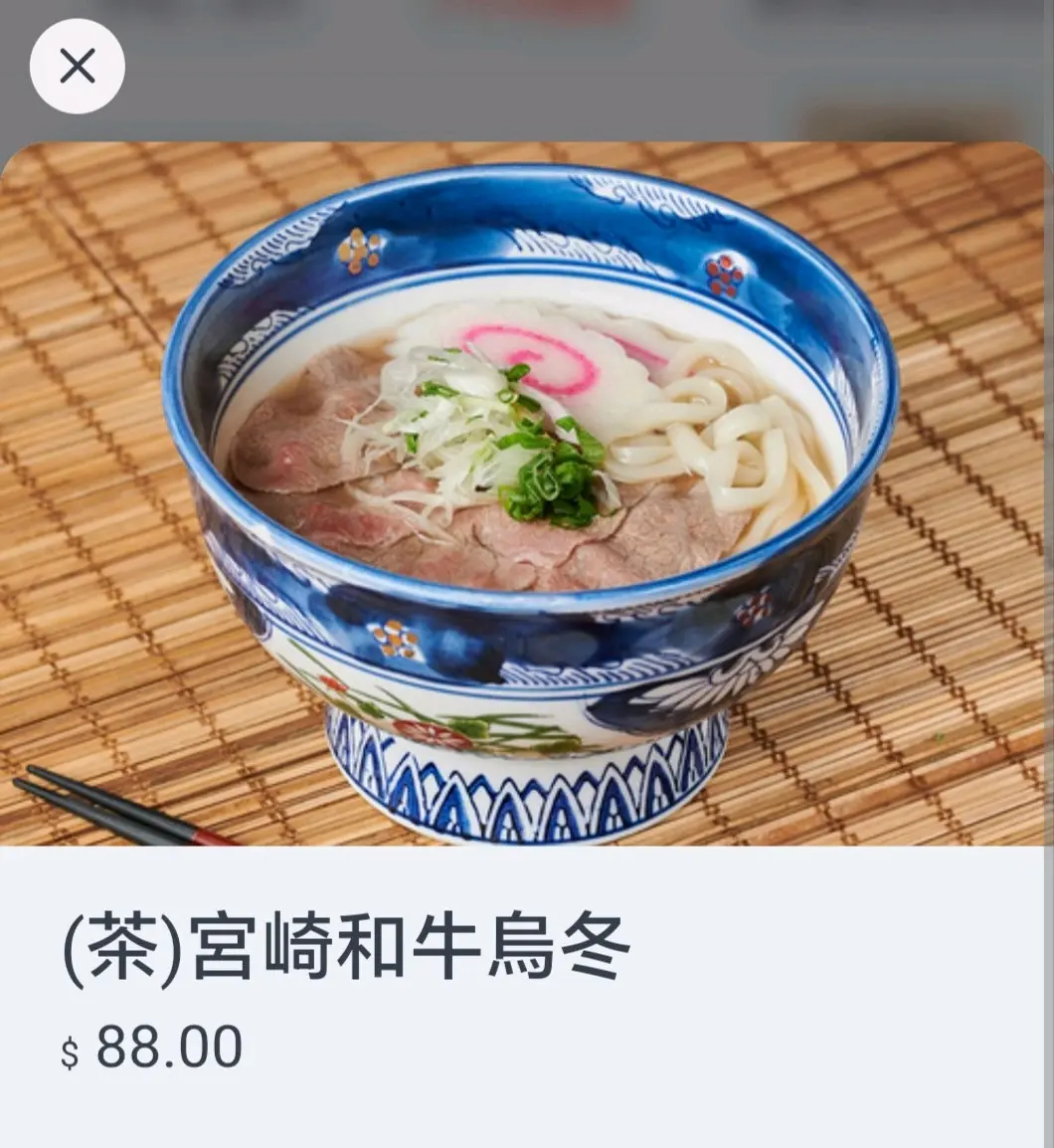Close the Miyazaki wagyu udon item popup

(x=78, y=67)
